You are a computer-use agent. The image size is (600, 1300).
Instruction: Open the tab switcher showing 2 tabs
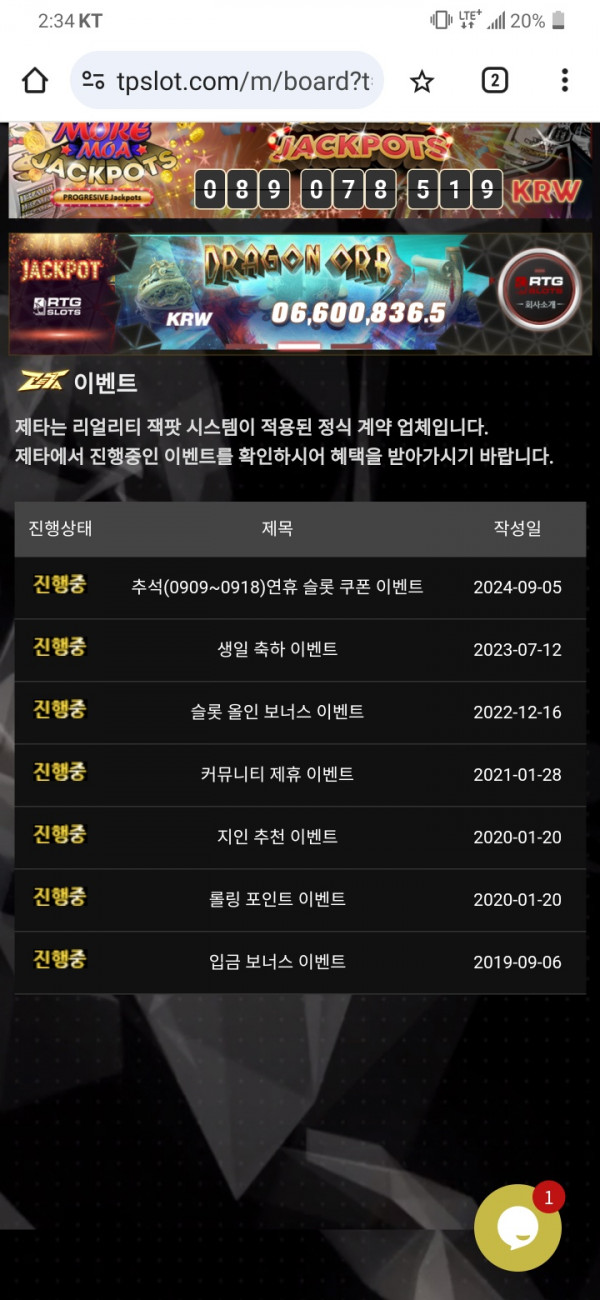point(494,81)
